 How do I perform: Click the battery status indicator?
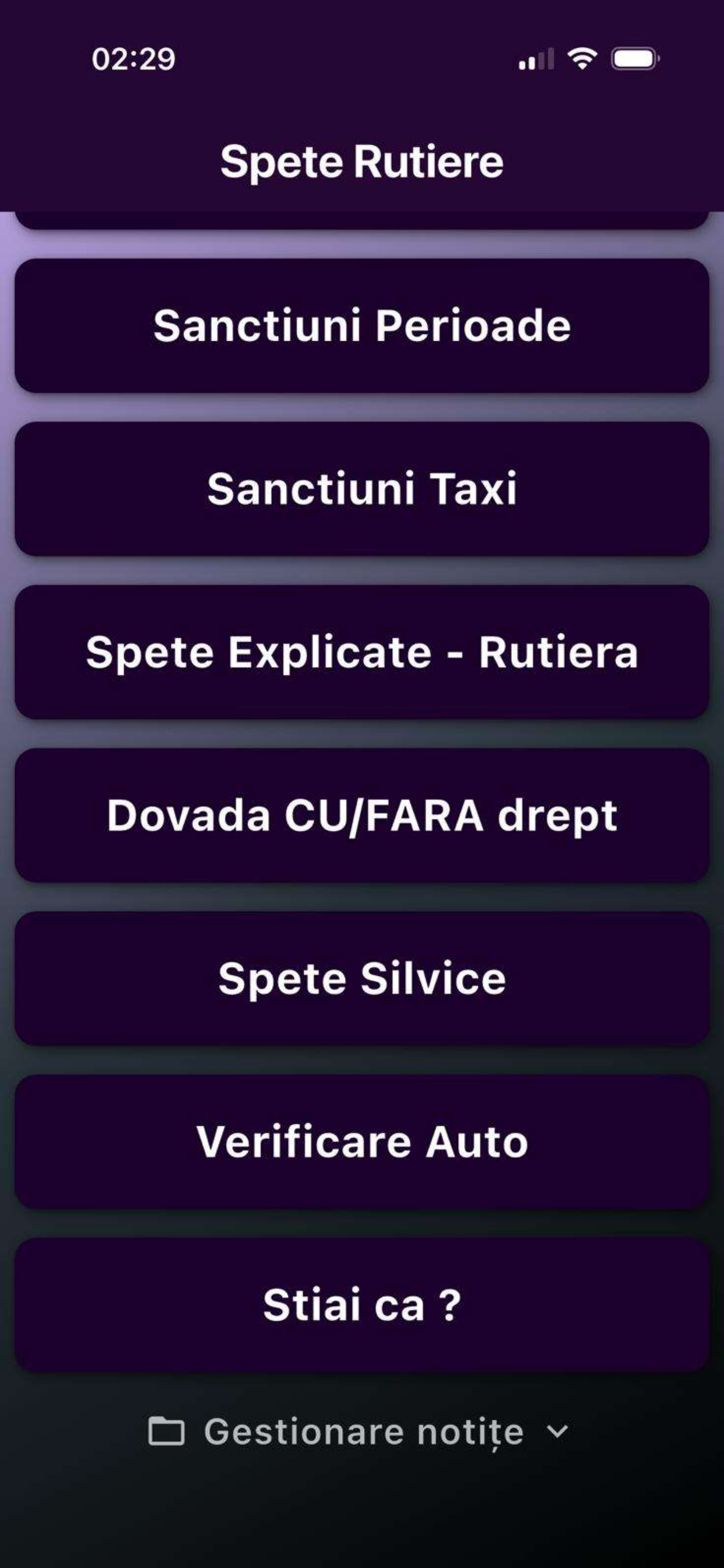[634, 58]
